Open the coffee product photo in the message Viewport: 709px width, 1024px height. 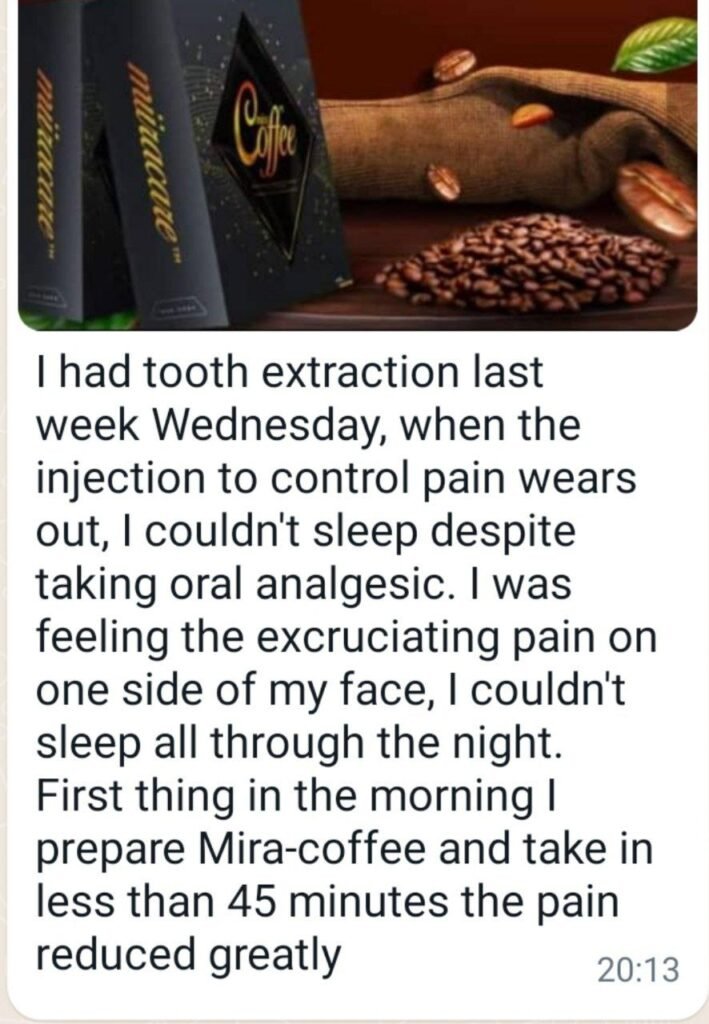(357, 165)
